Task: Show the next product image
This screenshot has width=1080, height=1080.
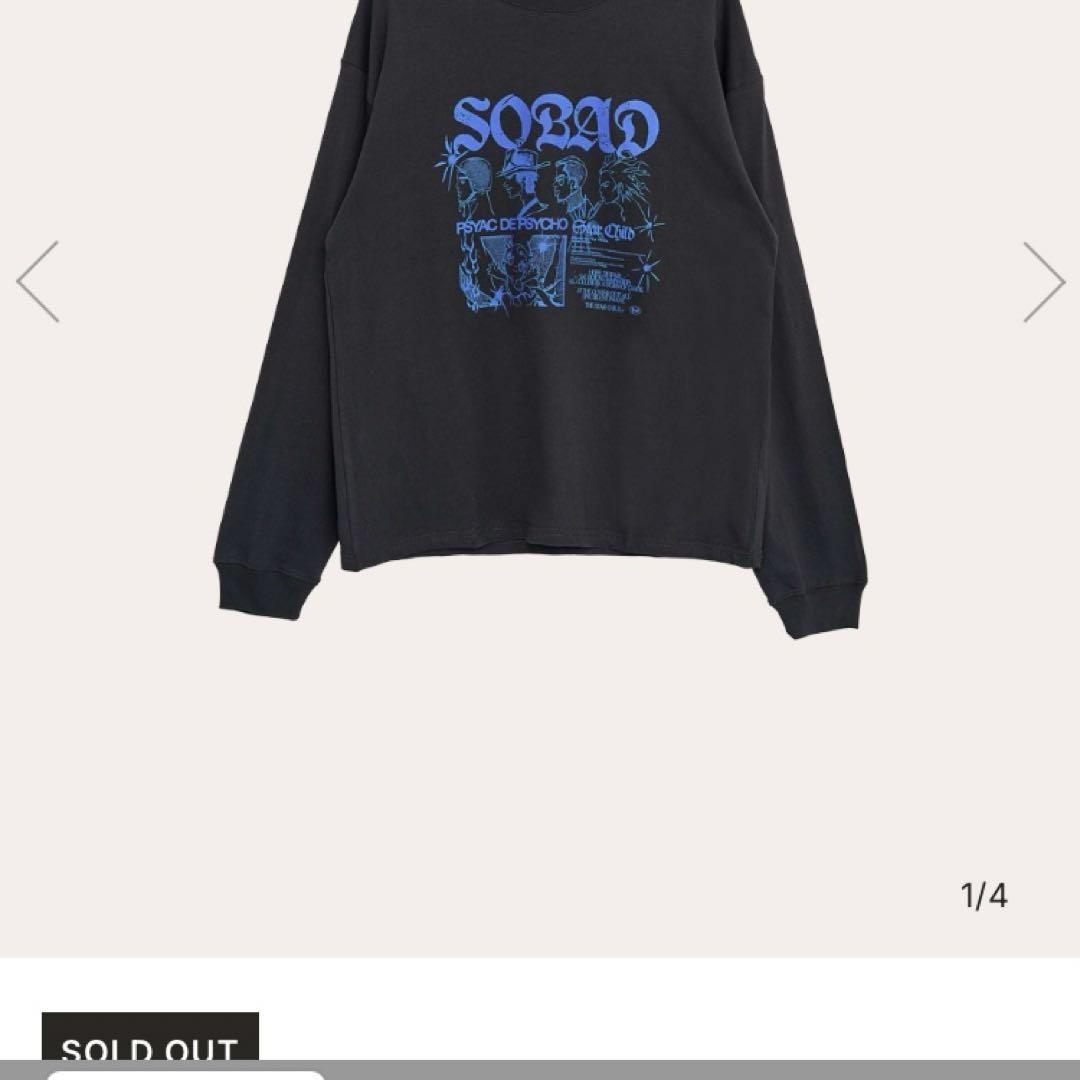Action: [1043, 282]
